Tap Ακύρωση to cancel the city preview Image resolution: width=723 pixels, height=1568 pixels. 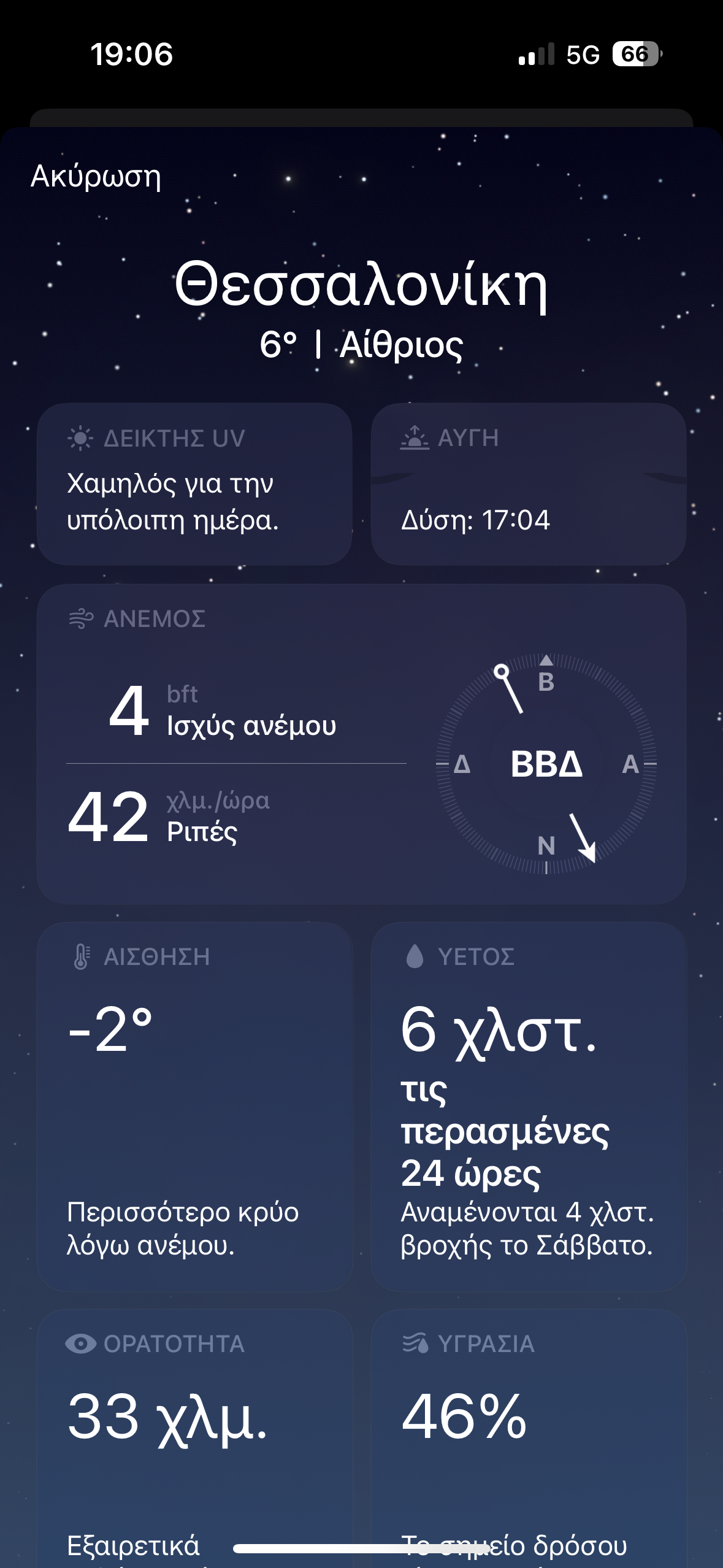click(x=96, y=177)
